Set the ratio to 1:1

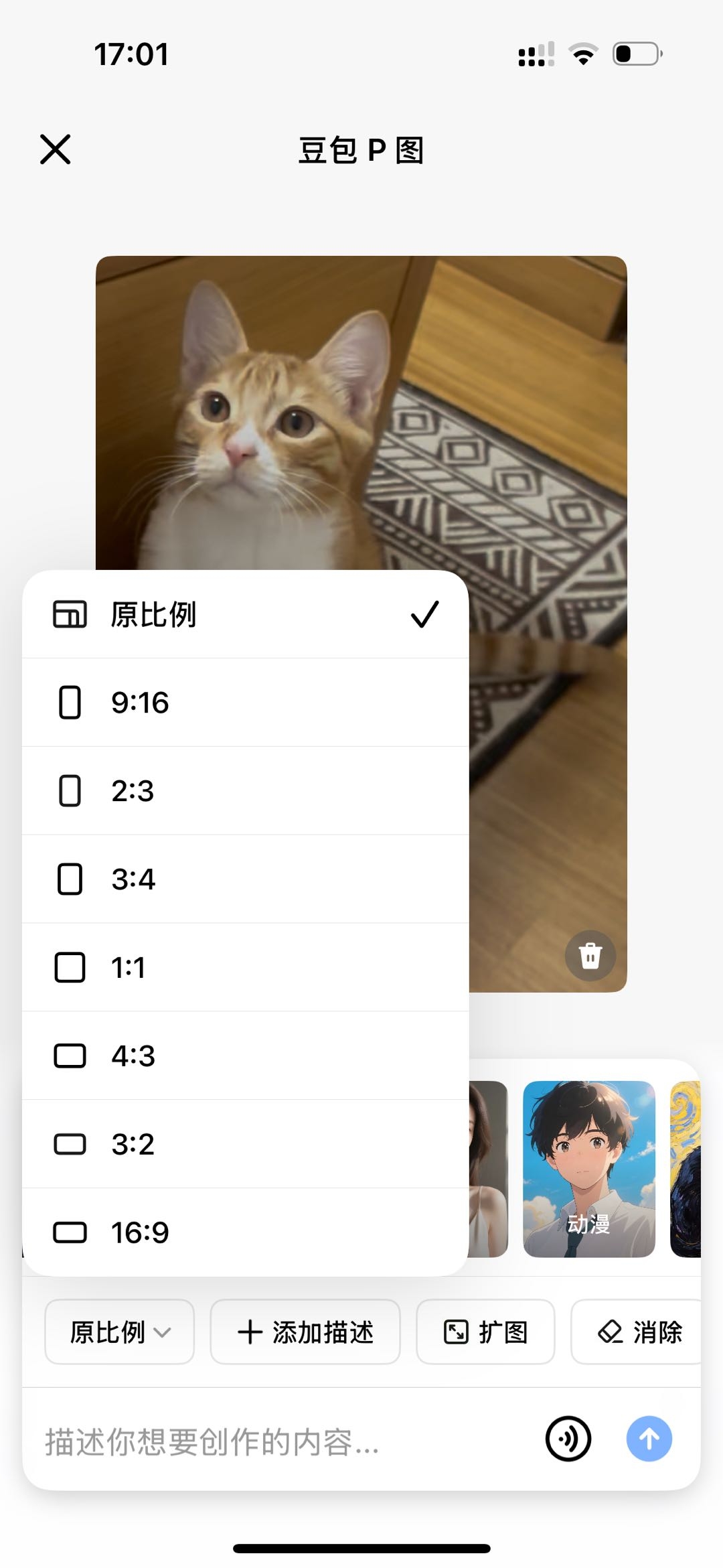[245, 968]
